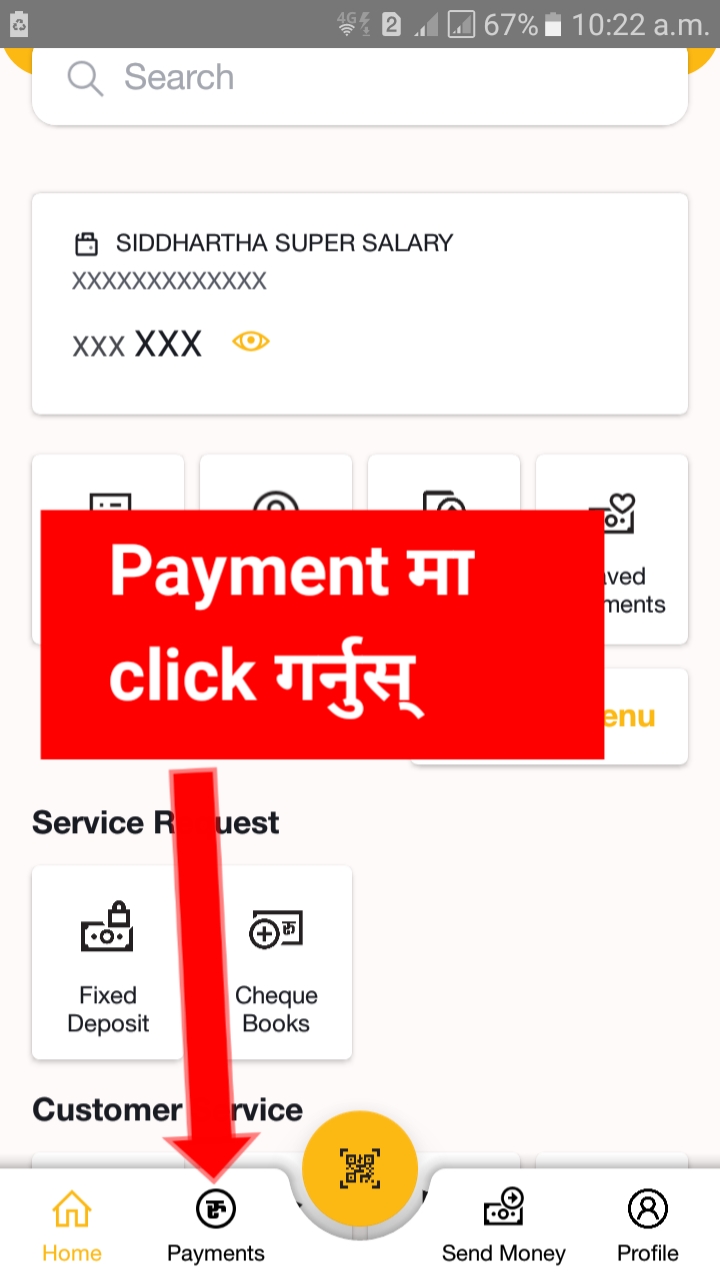Screen dimensions: 720x1280
Task: Open Cheque Books service request
Action: (276, 962)
